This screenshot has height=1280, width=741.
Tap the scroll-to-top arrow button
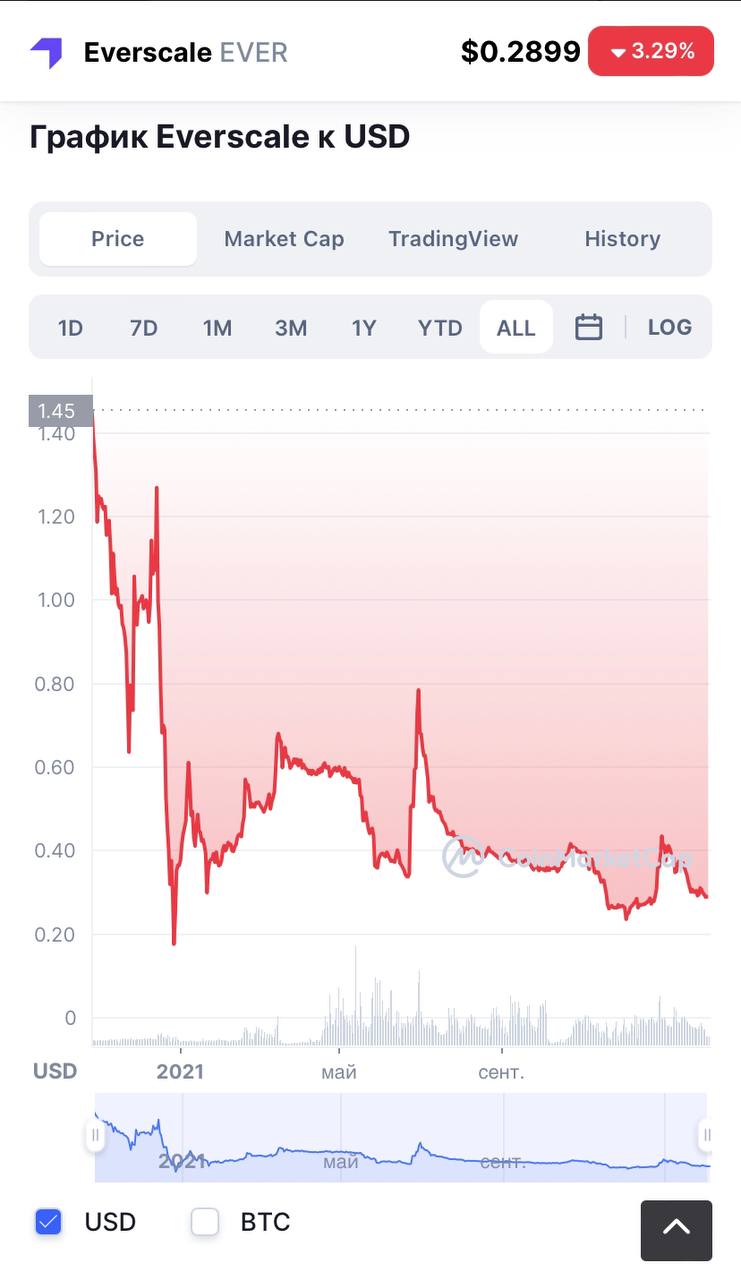pos(676,1230)
